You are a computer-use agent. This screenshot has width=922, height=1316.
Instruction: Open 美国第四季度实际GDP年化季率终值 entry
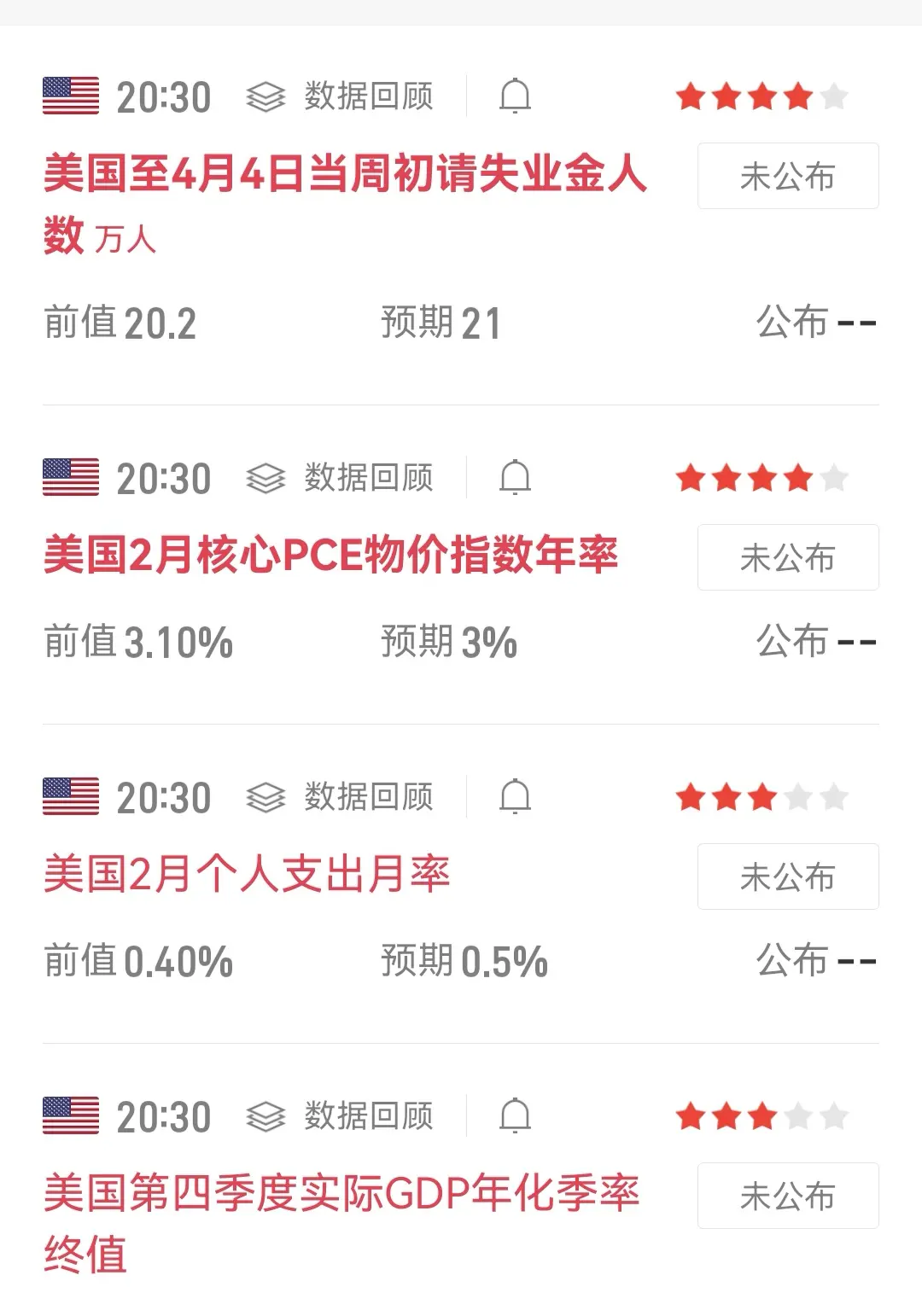coord(341,1194)
